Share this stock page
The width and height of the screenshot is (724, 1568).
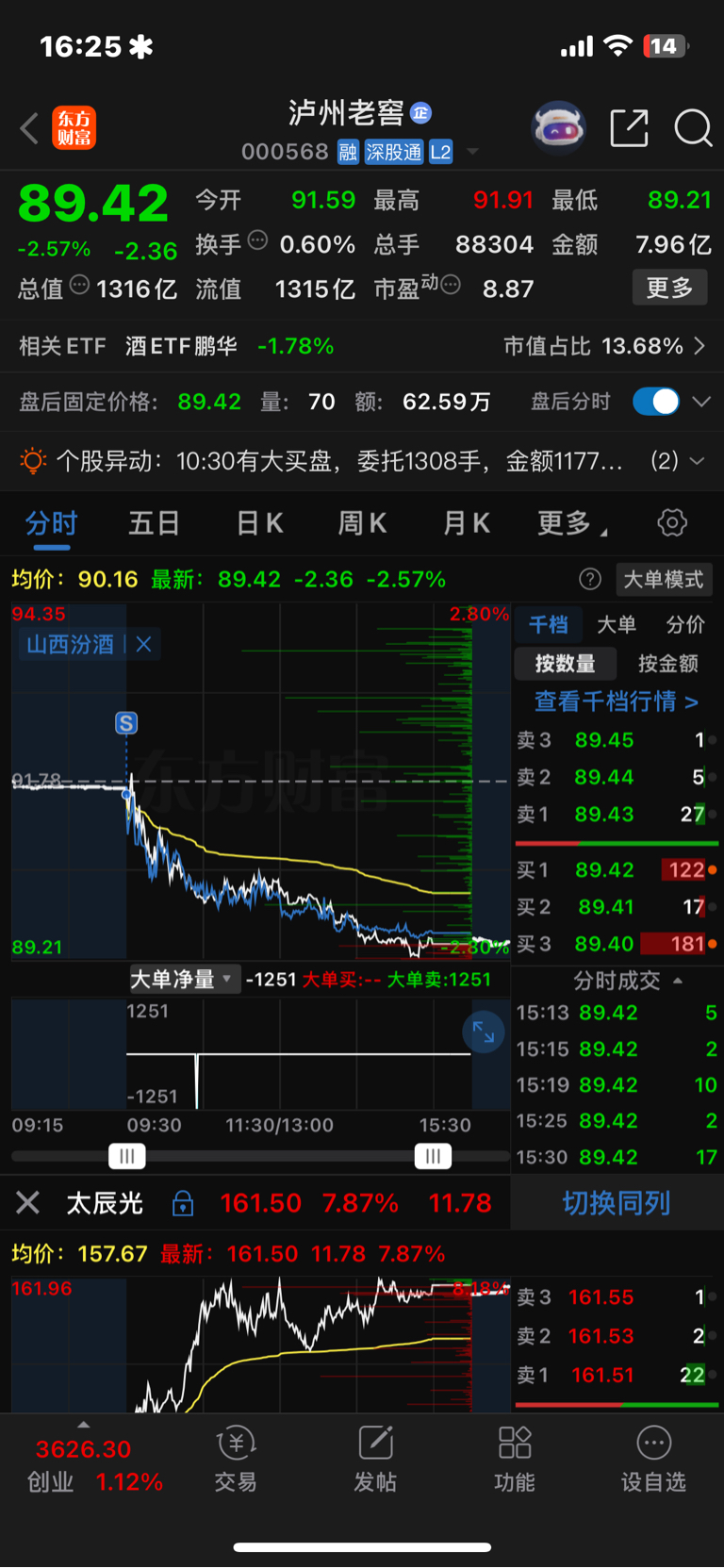coord(629,127)
